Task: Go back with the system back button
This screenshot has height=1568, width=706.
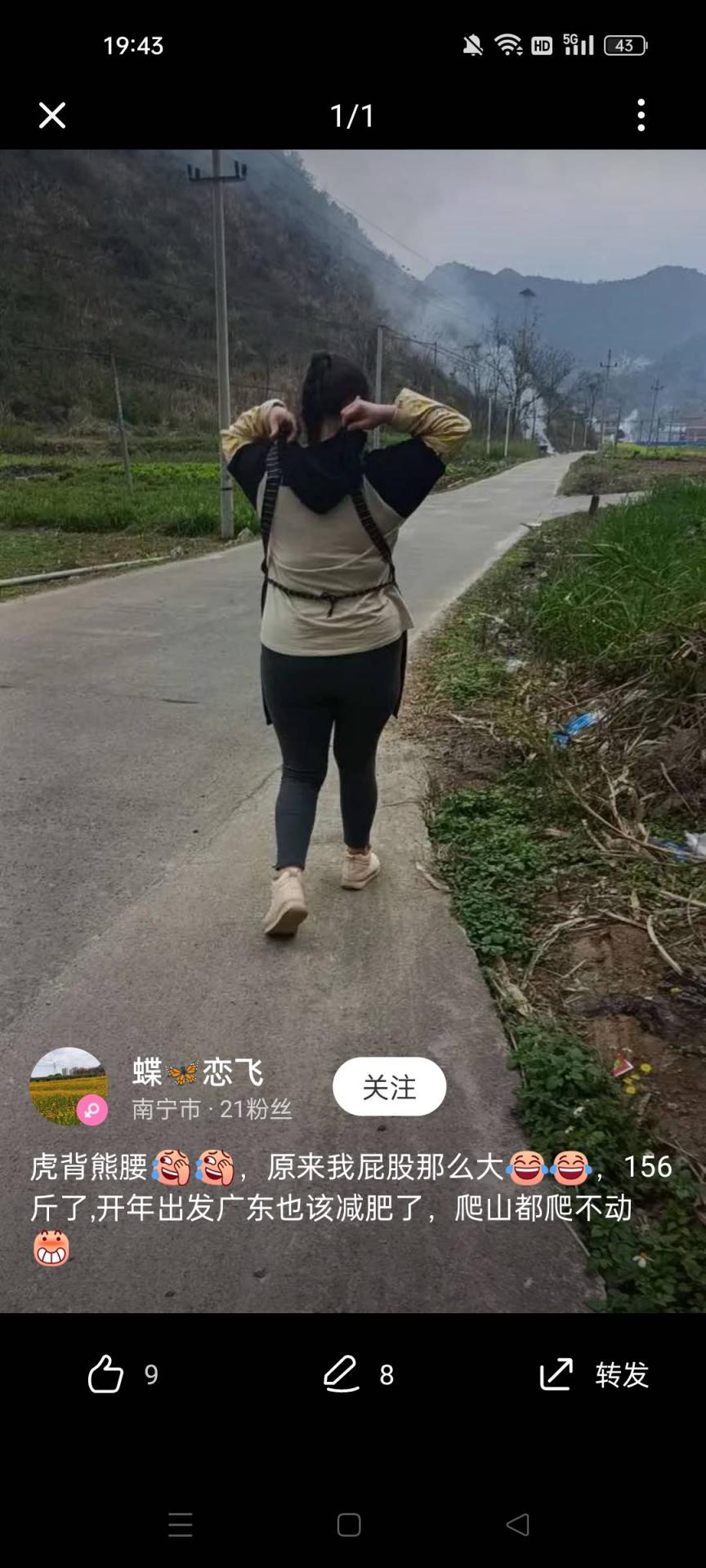Action: [x=517, y=1524]
